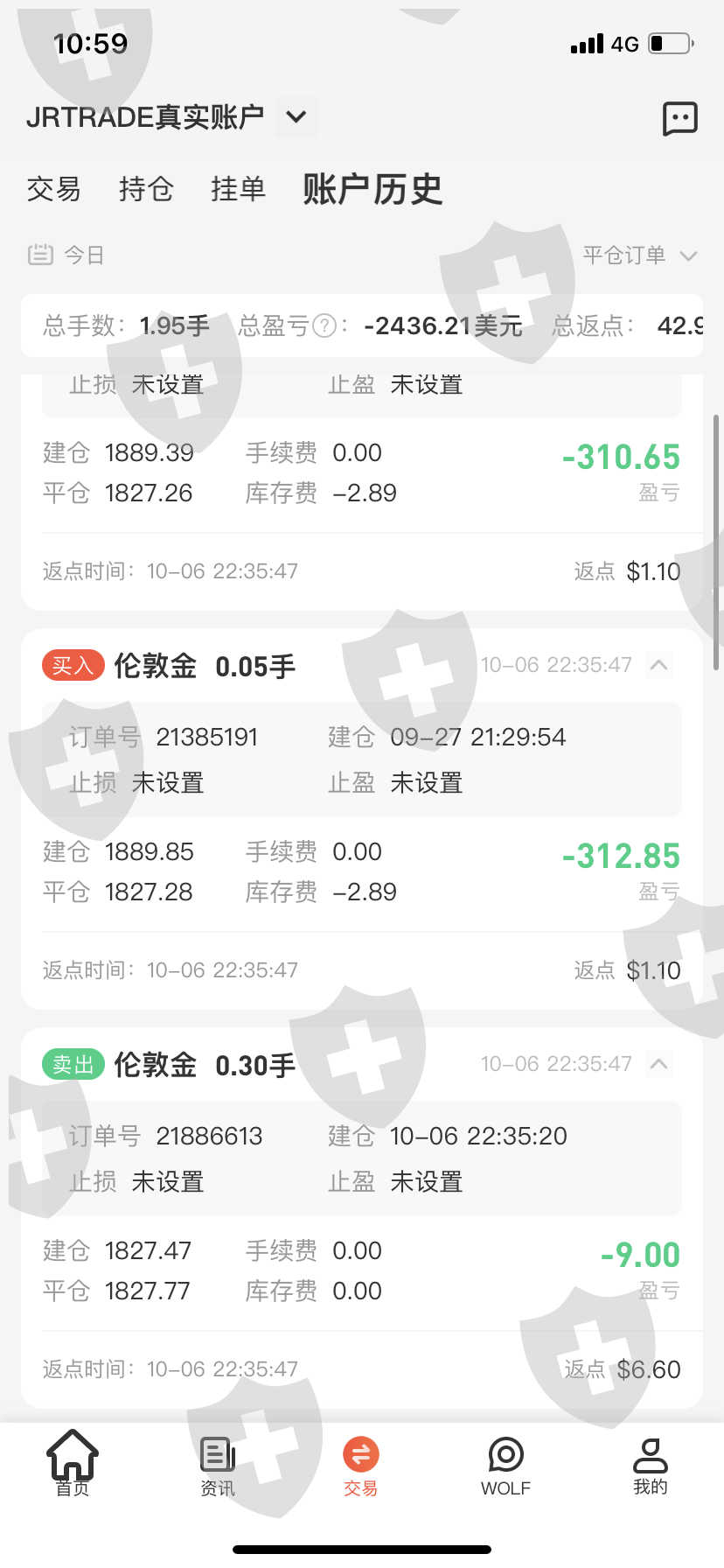Image resolution: width=724 pixels, height=1568 pixels.
Task: Open the WOLF tab
Action: pyautogui.click(x=505, y=1465)
